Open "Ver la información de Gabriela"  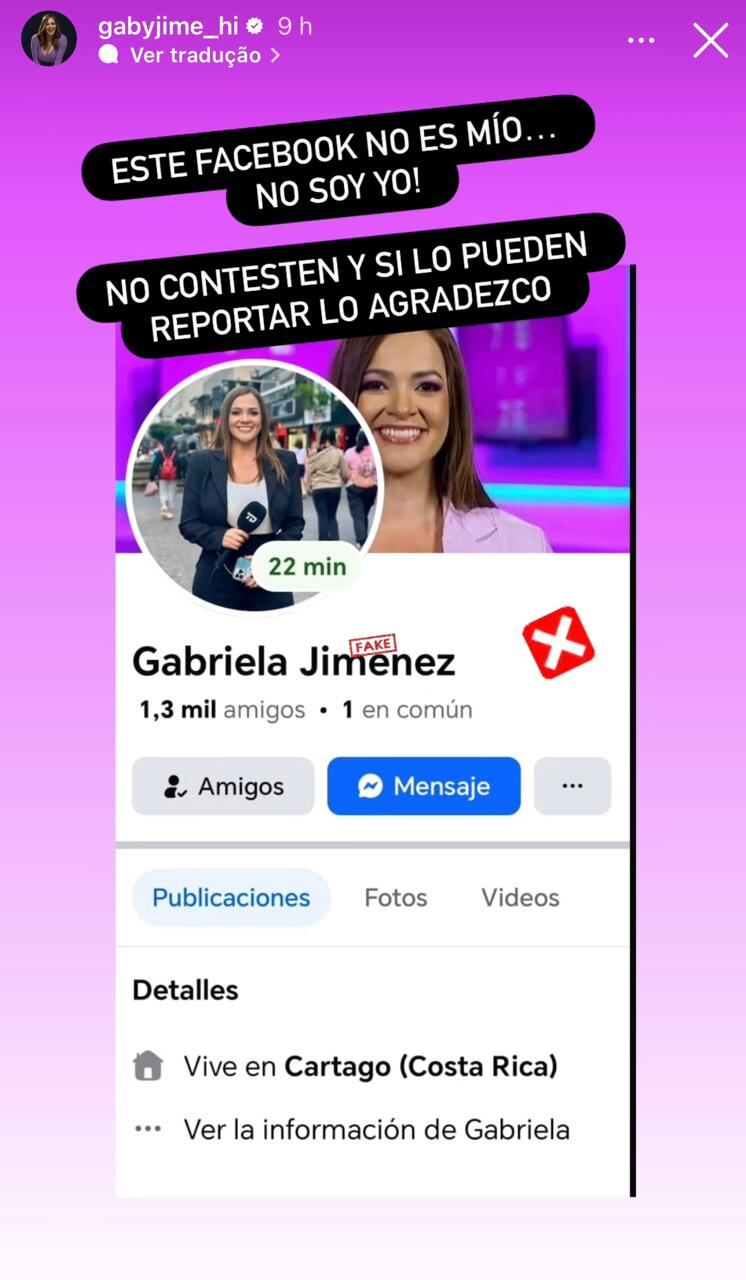click(x=376, y=1129)
